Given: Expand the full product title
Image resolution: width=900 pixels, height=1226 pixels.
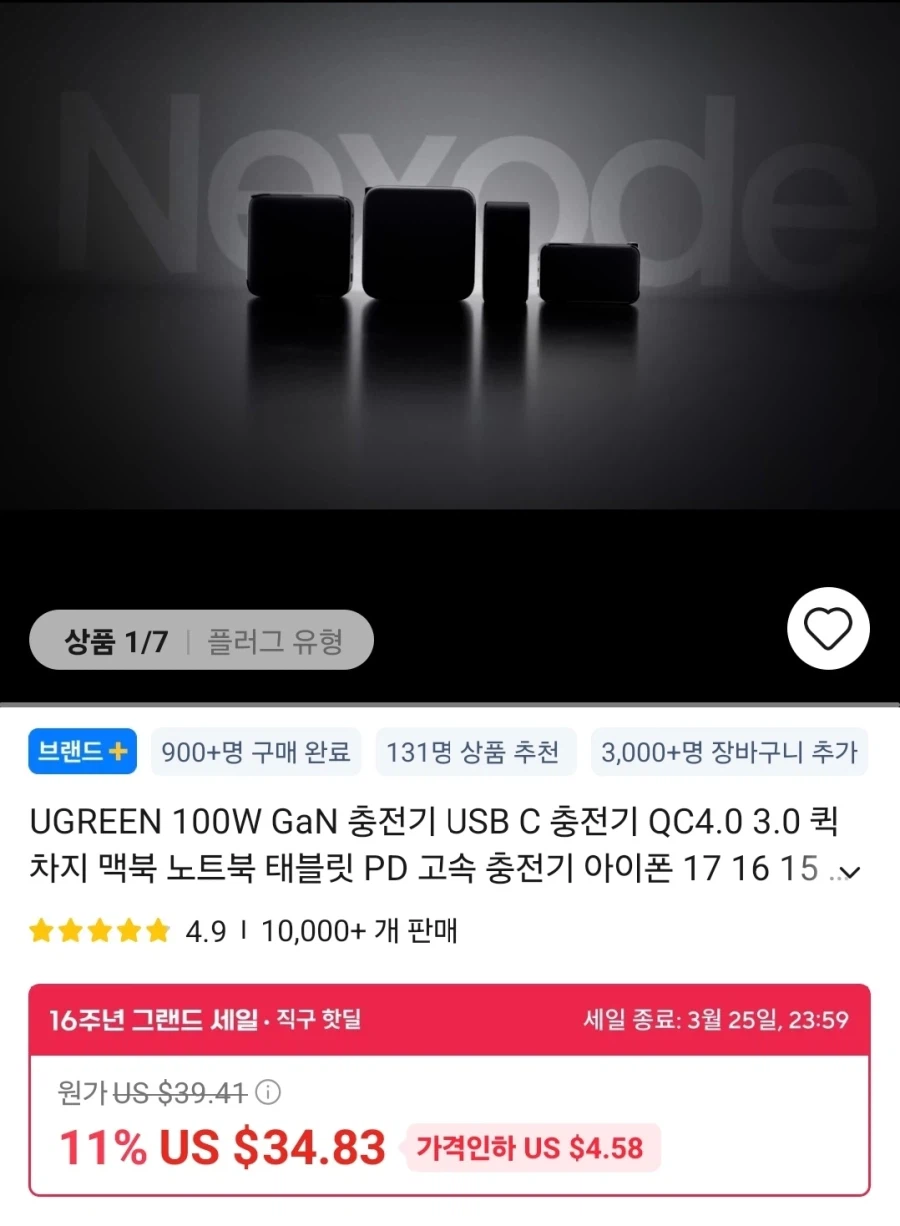Looking at the screenshot, I should click(849, 872).
